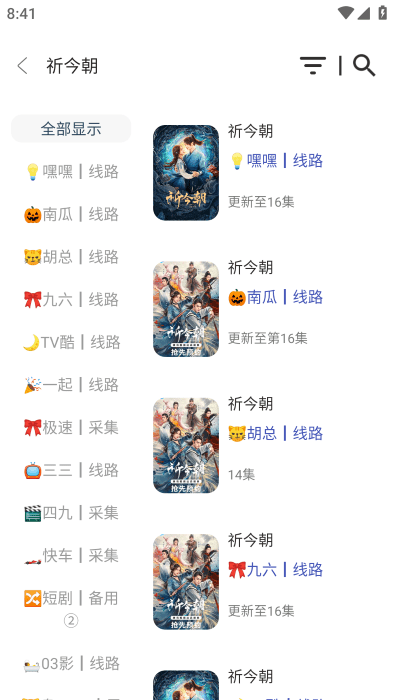Filter by 胡总 | 线路 in sidebar
Image resolution: width=394 pixels, height=700 pixels.
pos(71,257)
